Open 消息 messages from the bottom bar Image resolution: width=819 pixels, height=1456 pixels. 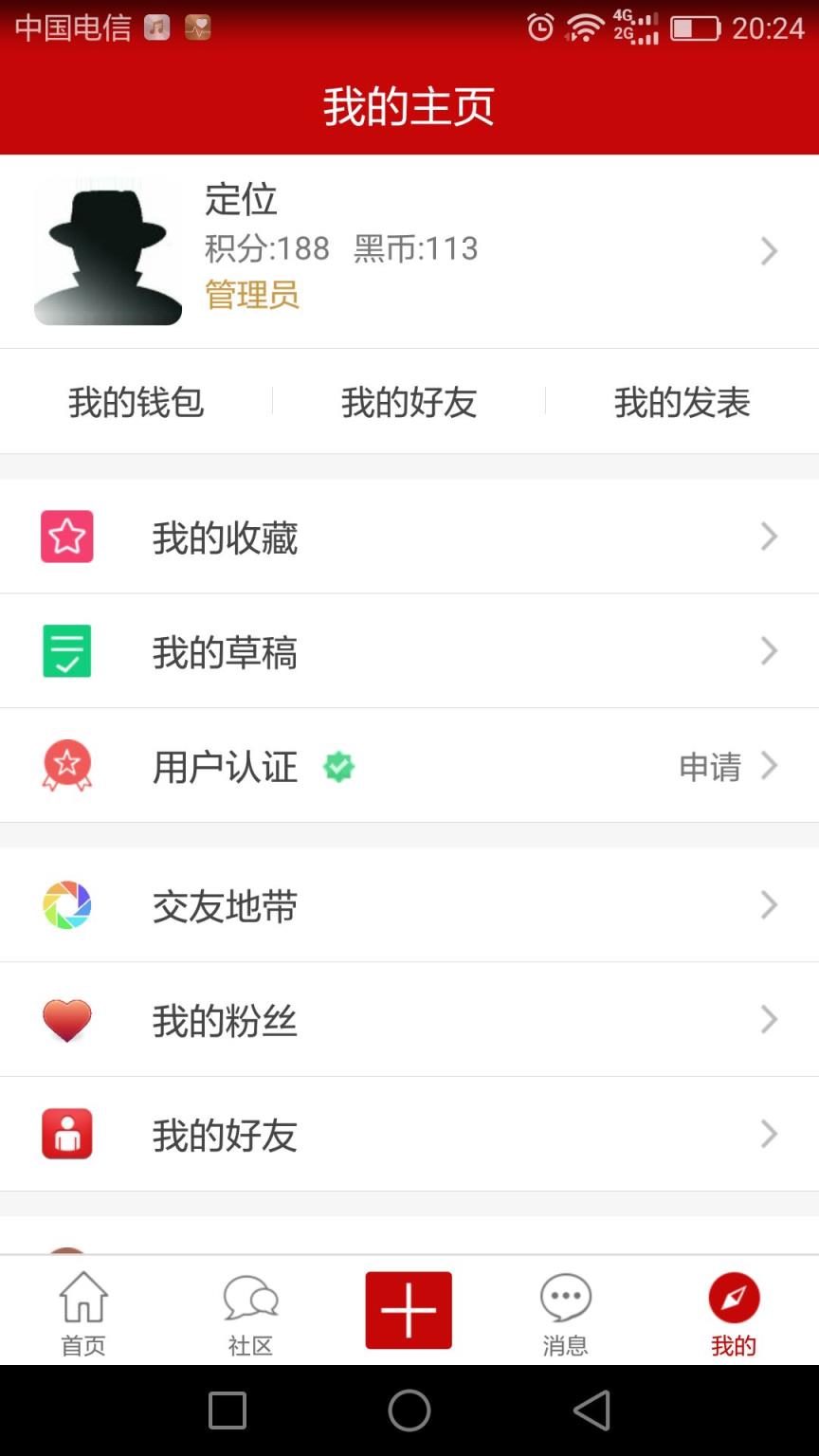tap(565, 1311)
